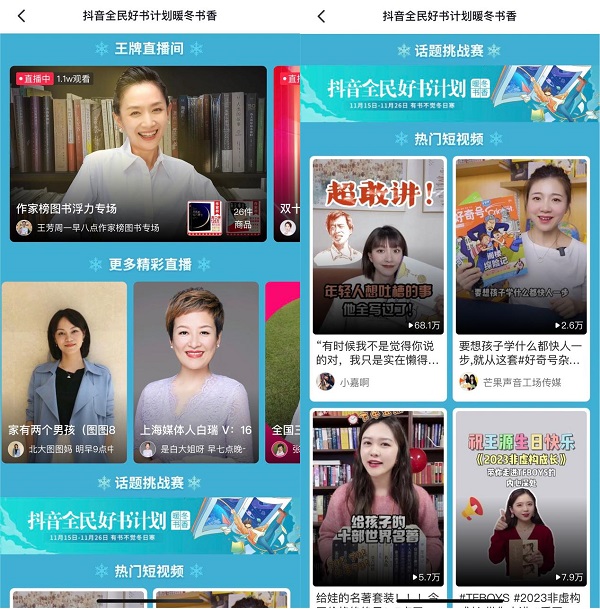Open the live card 上海媒体人白瑞
The width and height of the screenshot is (600, 609).
196,360
